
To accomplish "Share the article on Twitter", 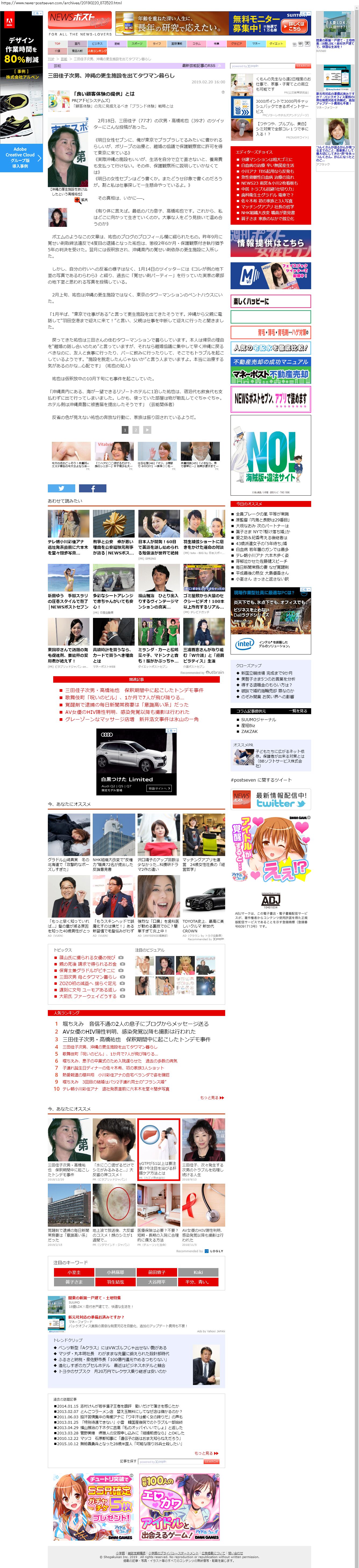I will [62, 488].
